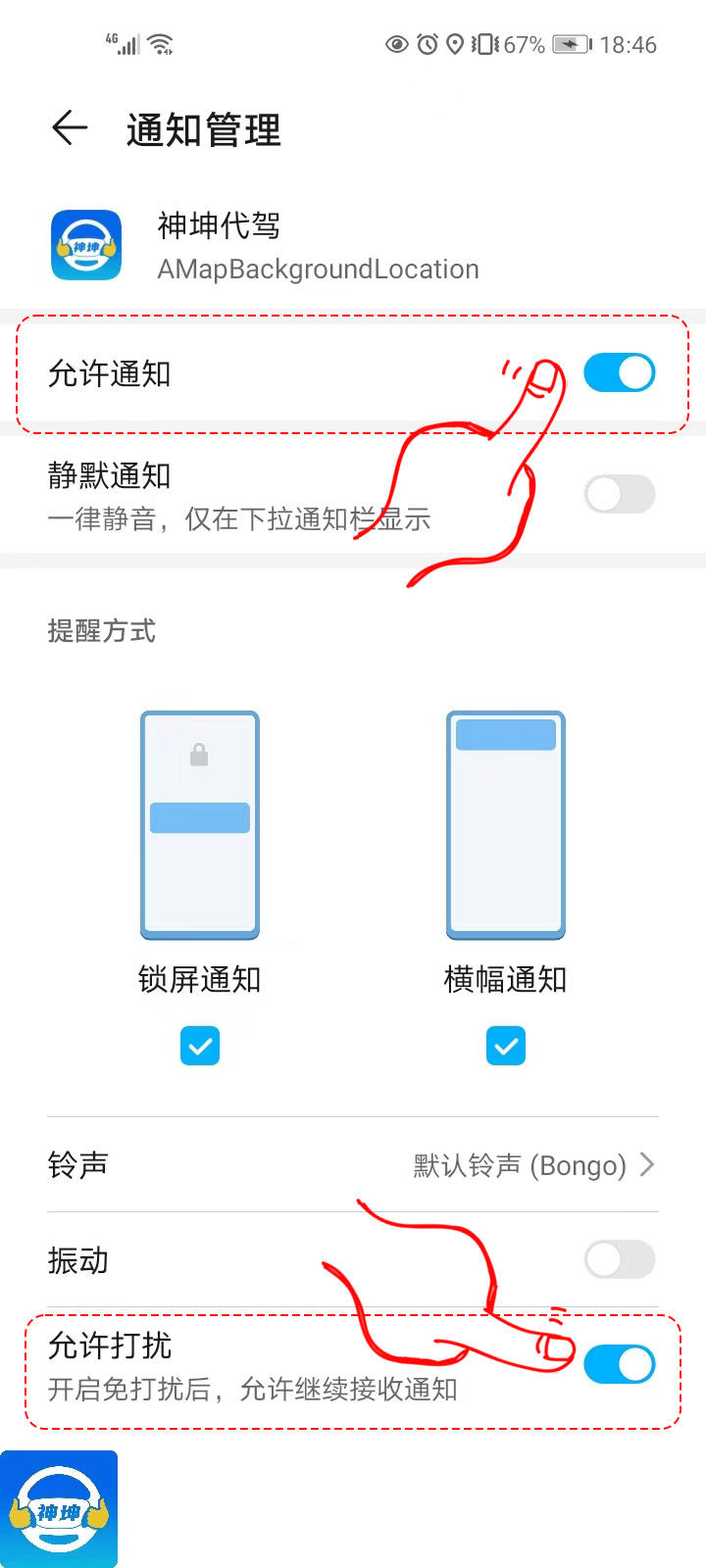Viewport: 706px width, 1568px height.
Task: Disable the 允许打扰 switch
Action: tap(619, 1364)
